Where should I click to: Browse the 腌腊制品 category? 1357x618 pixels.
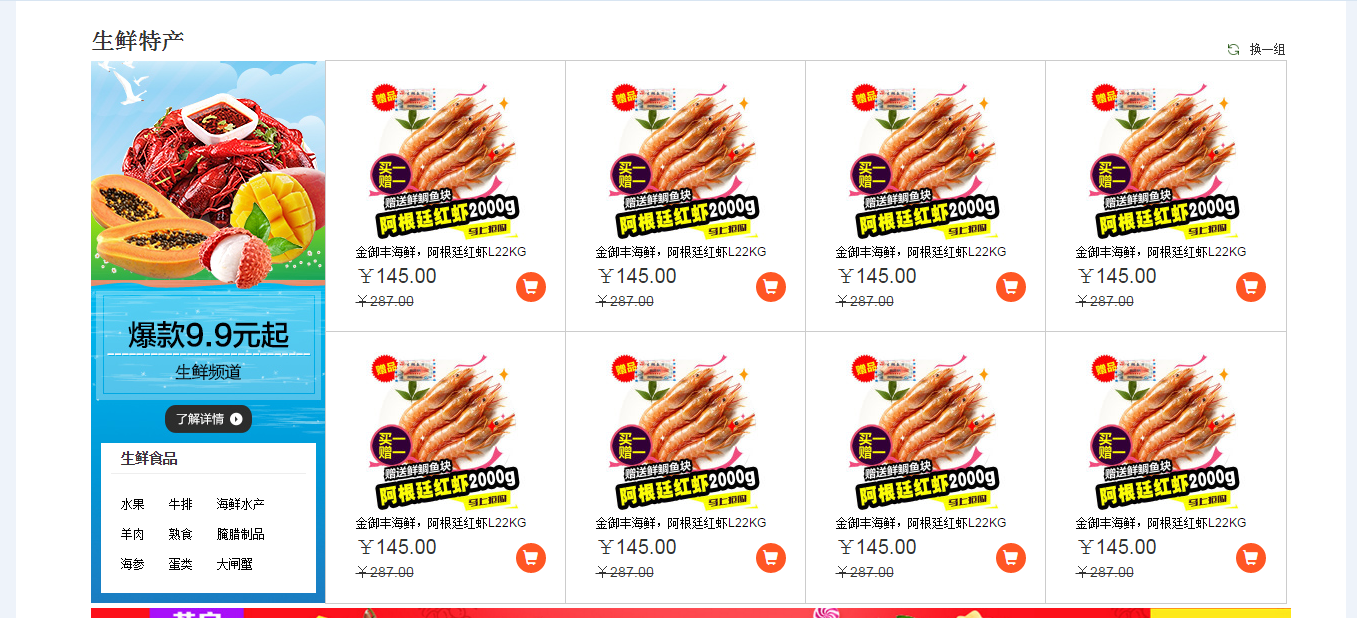coord(240,535)
